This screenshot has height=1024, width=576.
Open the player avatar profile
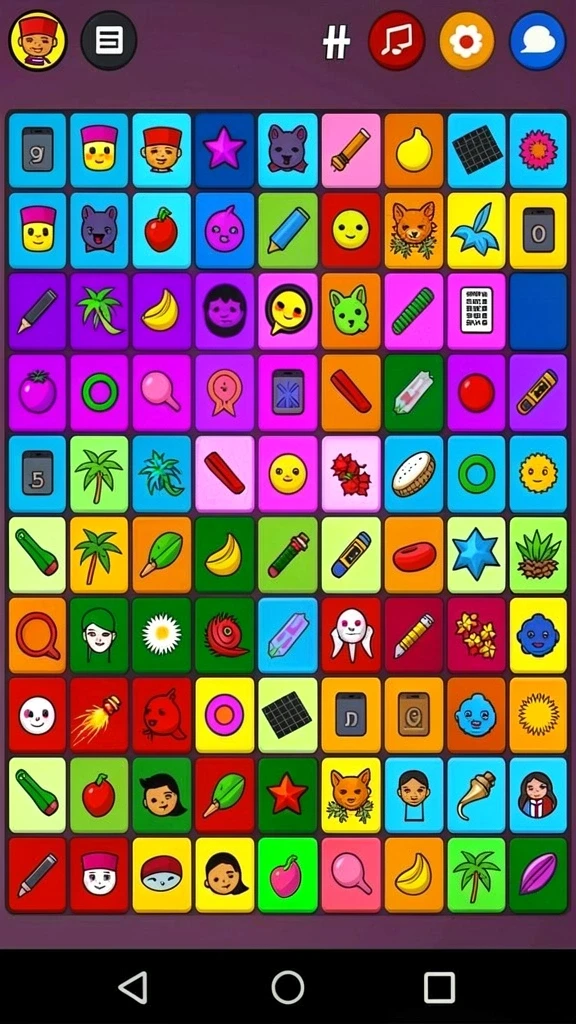[37, 40]
